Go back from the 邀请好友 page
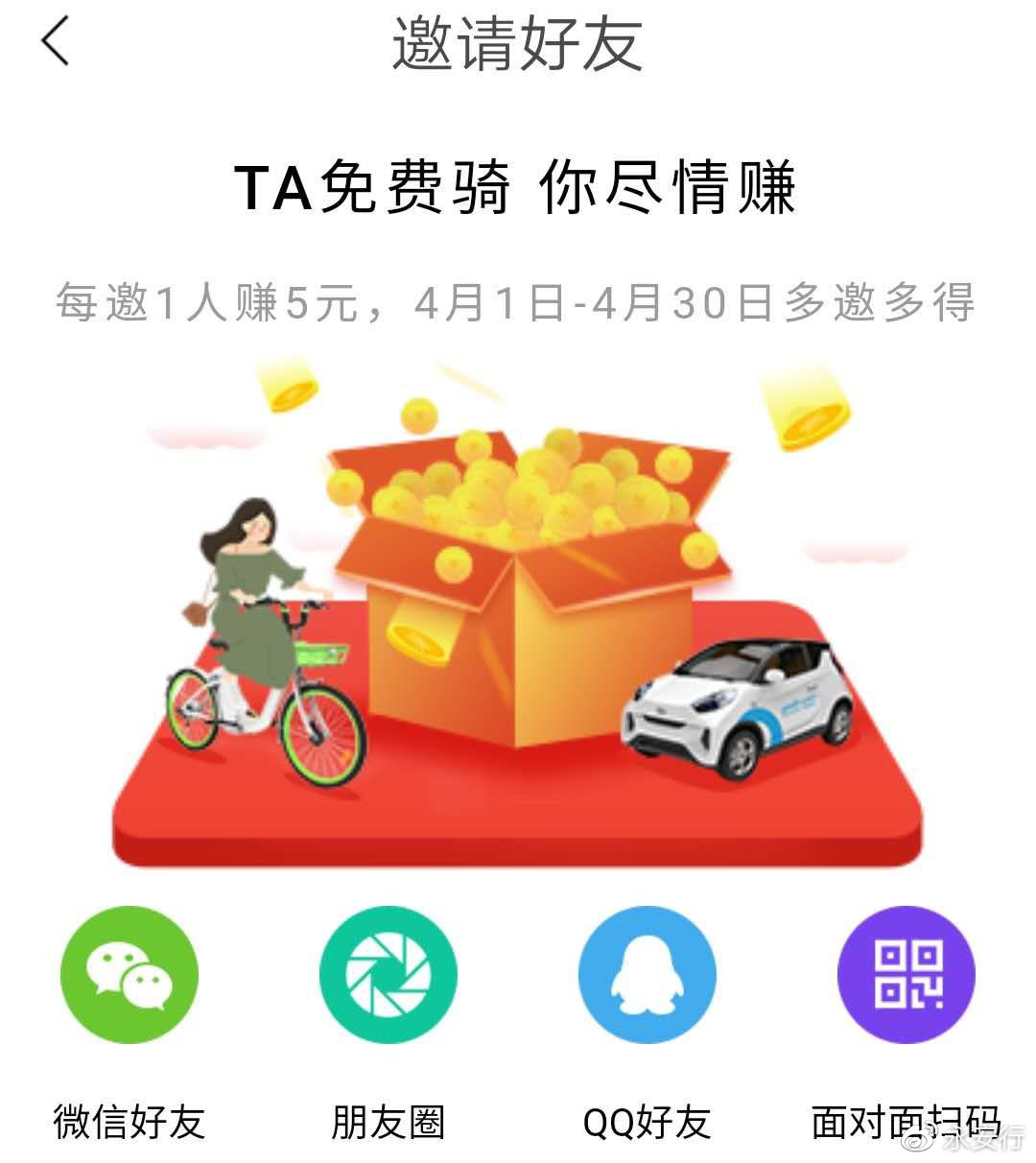Image resolution: width=1036 pixels, height=1163 pixels. pos(56,42)
